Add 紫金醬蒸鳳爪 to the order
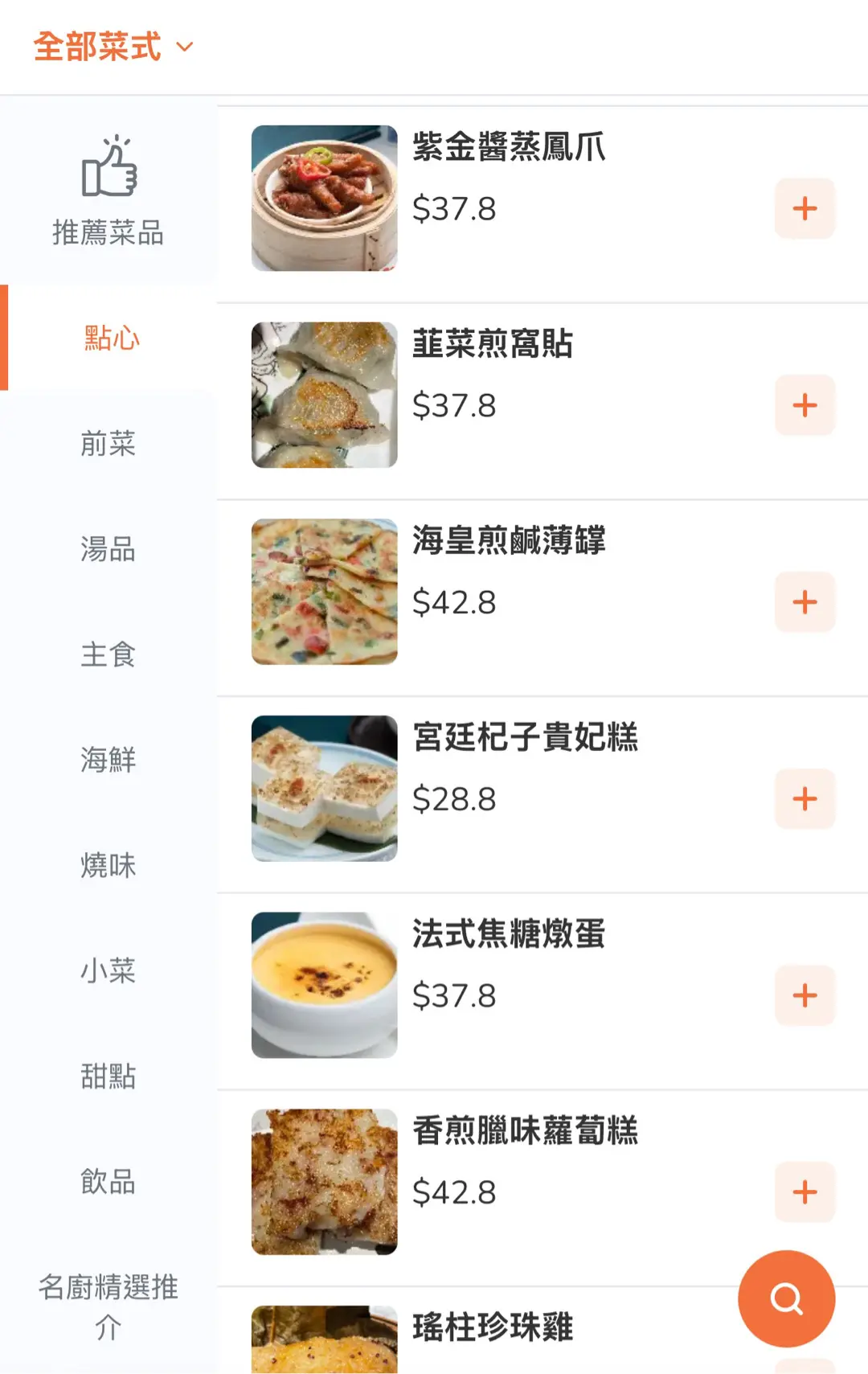The width and height of the screenshot is (868, 1374). (805, 209)
